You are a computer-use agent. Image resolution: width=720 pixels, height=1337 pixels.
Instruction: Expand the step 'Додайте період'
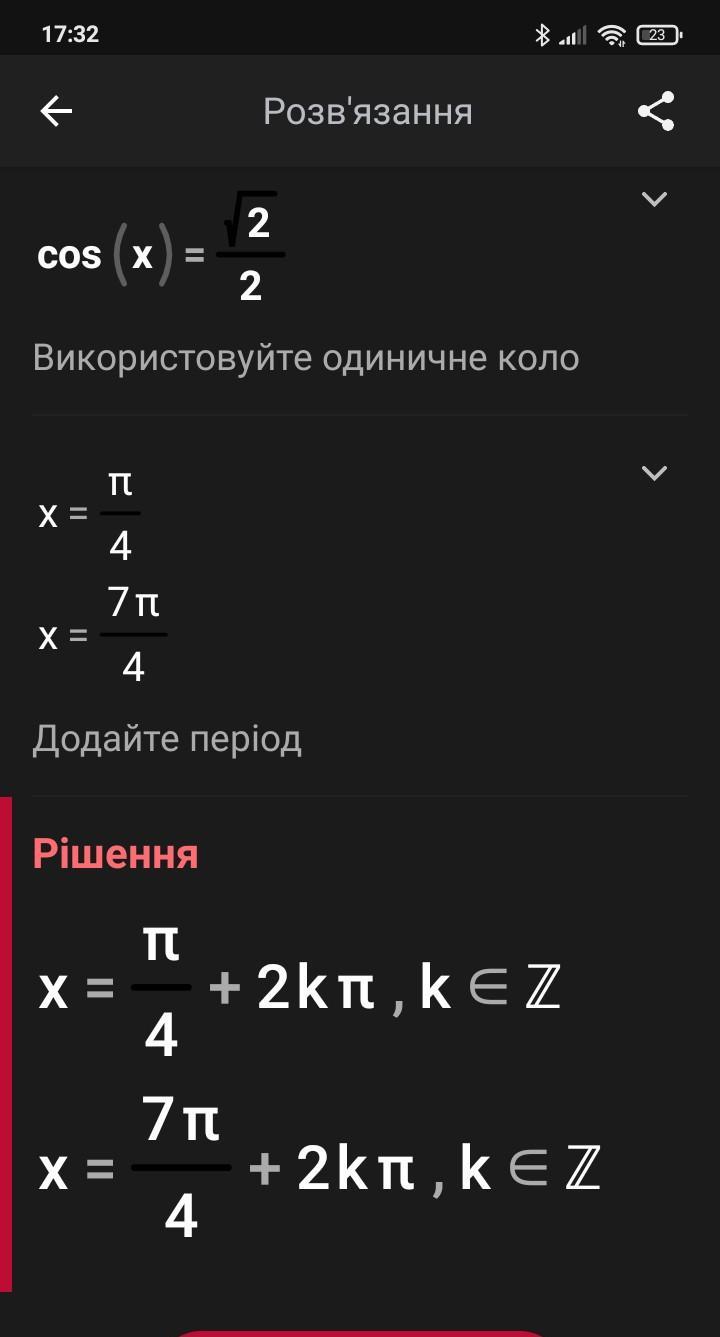click(654, 473)
